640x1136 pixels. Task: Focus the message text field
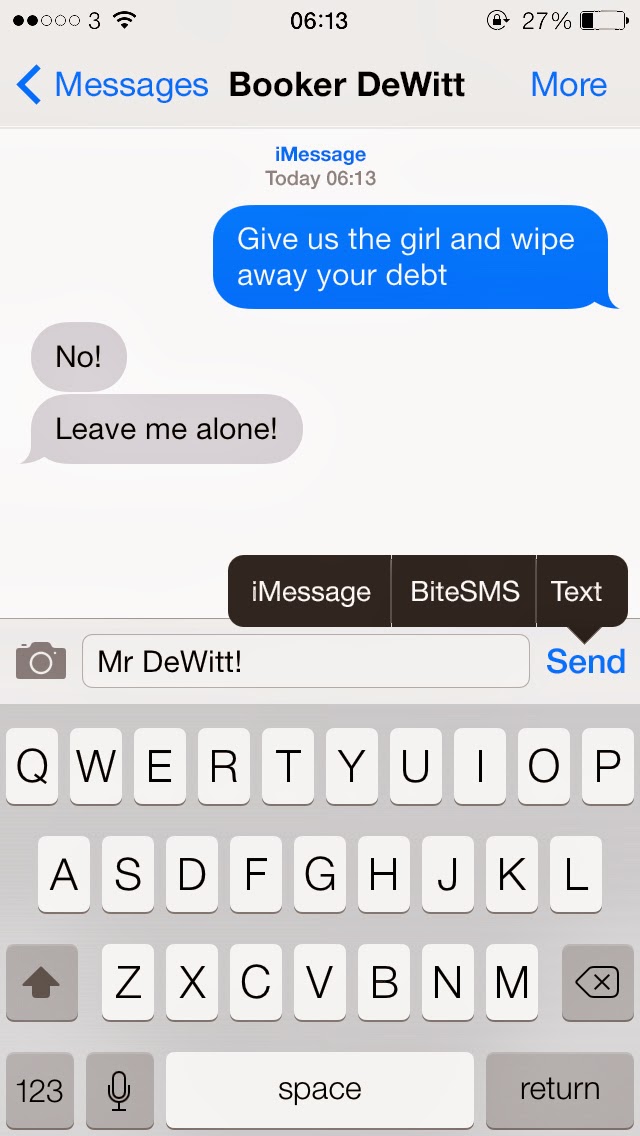[305, 662]
